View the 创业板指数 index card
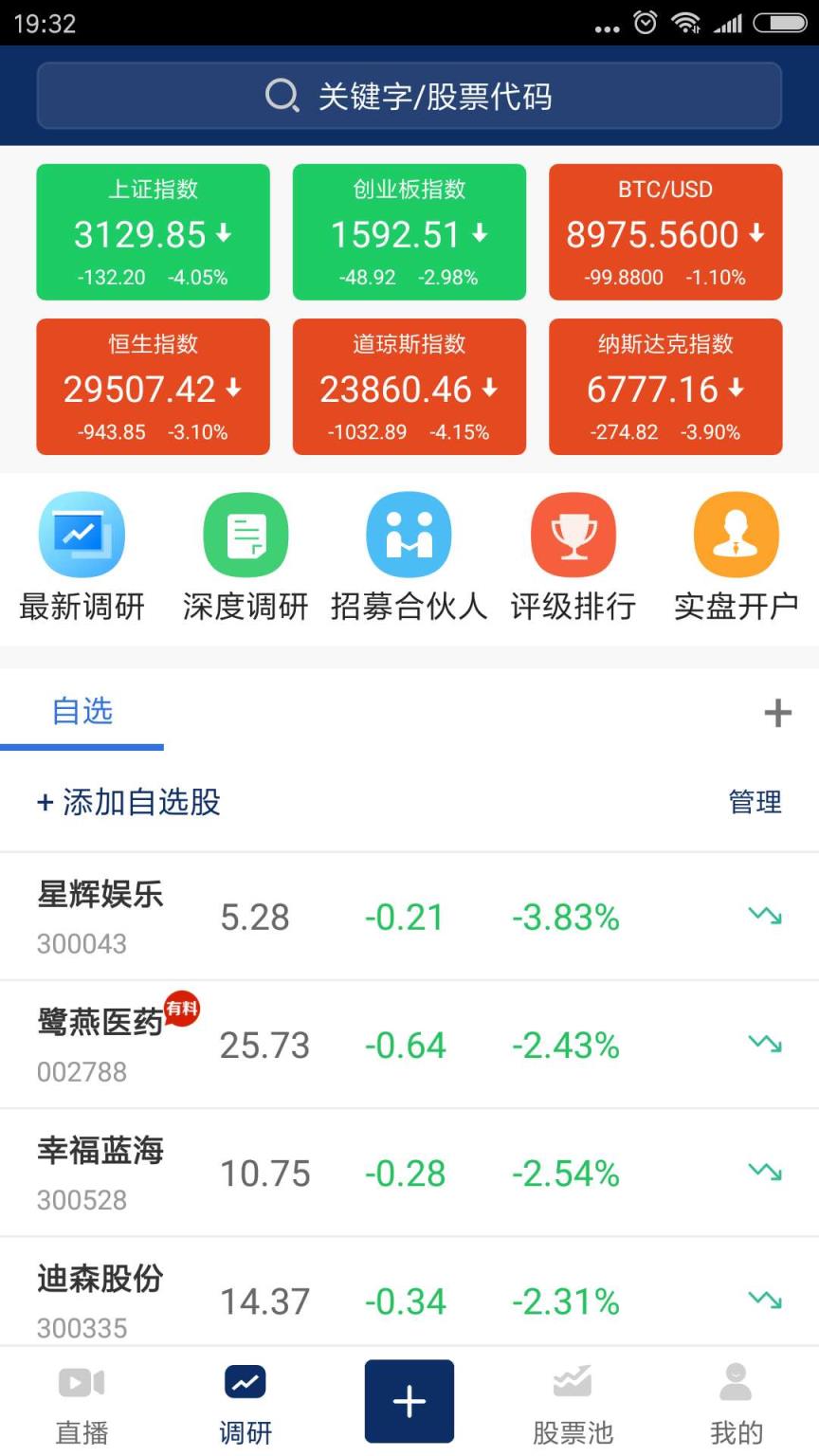The height and width of the screenshot is (1456, 819). click(x=409, y=232)
